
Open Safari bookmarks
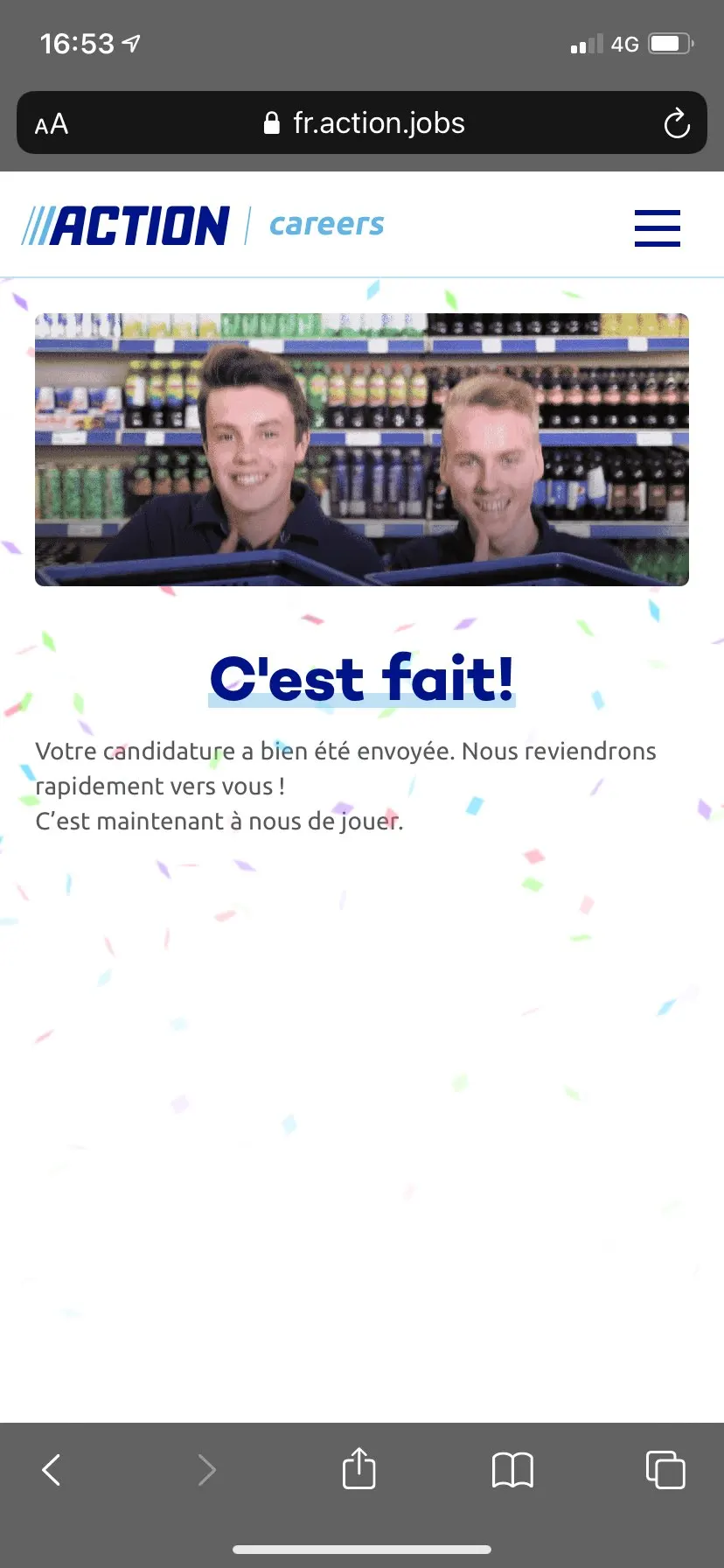[512, 1469]
